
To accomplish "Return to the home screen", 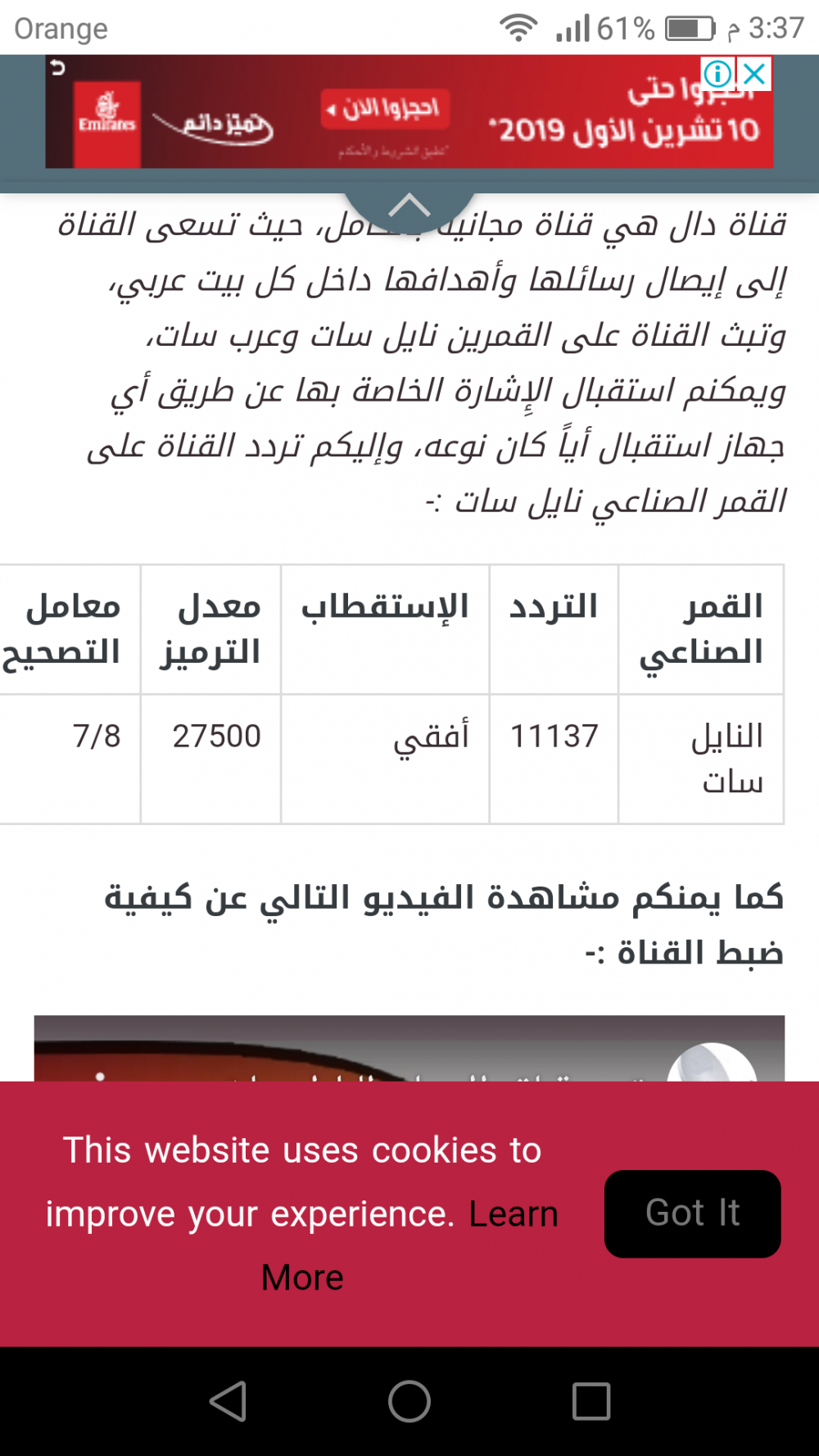I will [409, 1401].
